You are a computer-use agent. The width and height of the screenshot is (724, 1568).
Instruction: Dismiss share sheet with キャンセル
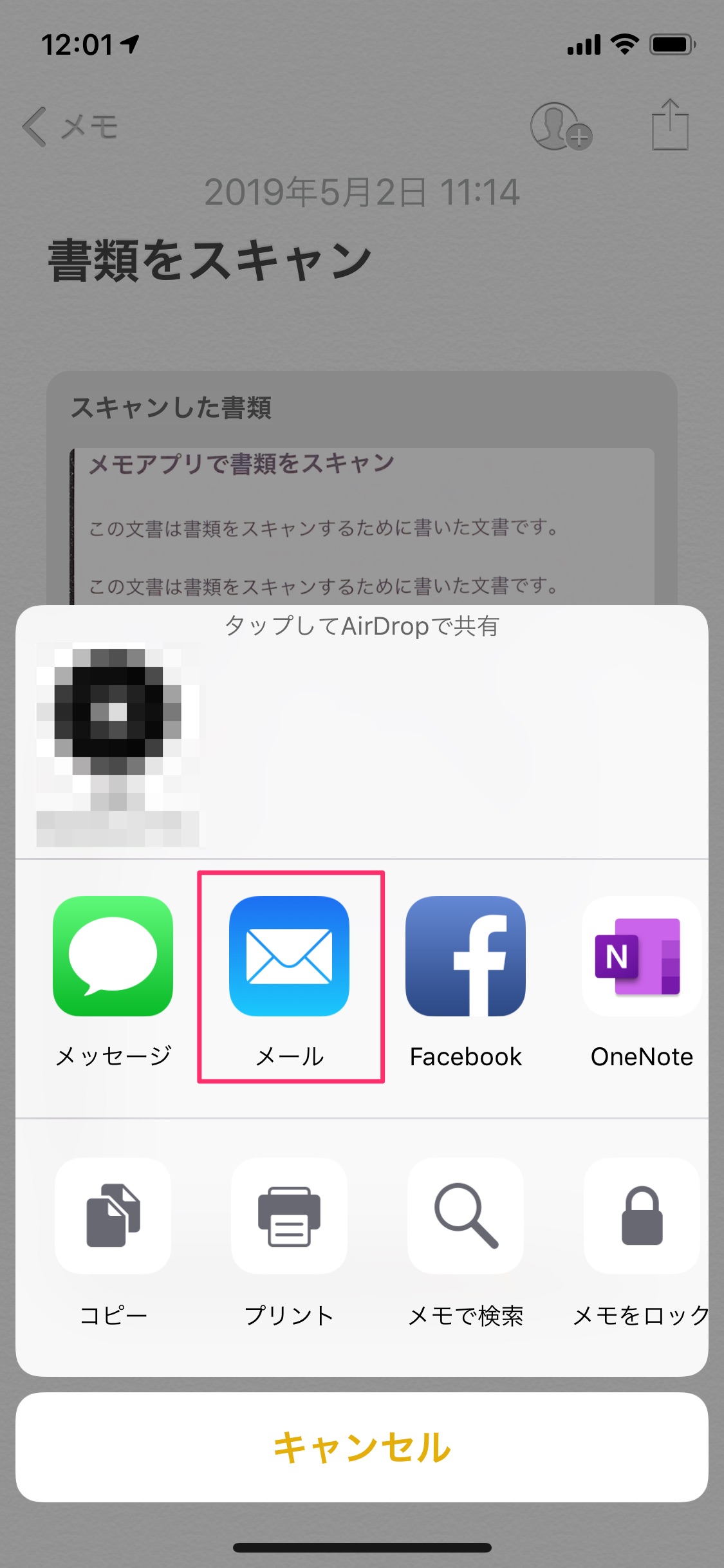coord(362,1448)
